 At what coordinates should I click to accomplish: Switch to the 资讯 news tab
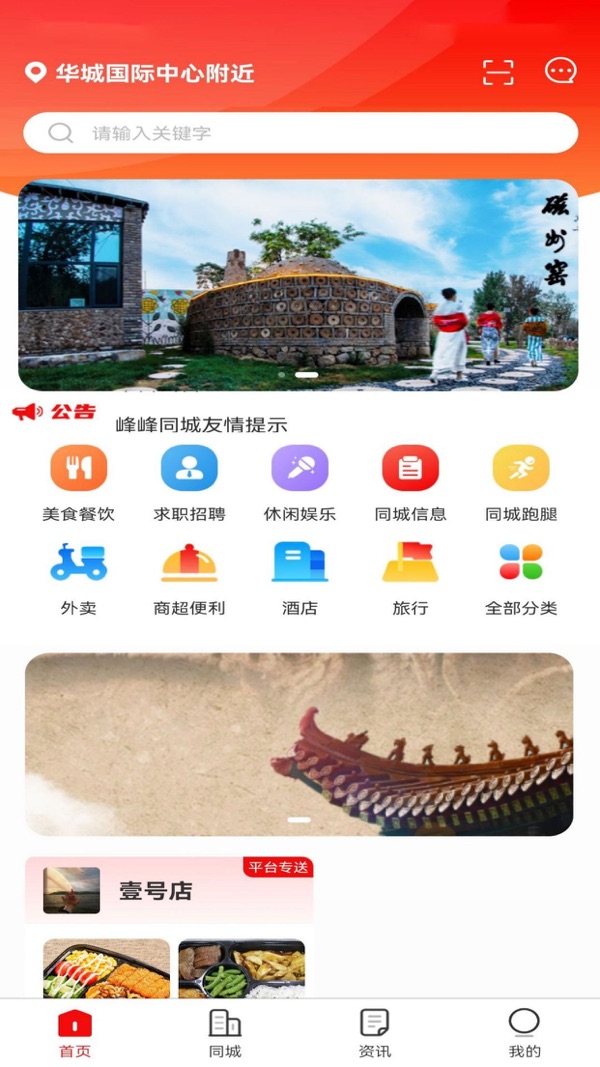point(375,1033)
